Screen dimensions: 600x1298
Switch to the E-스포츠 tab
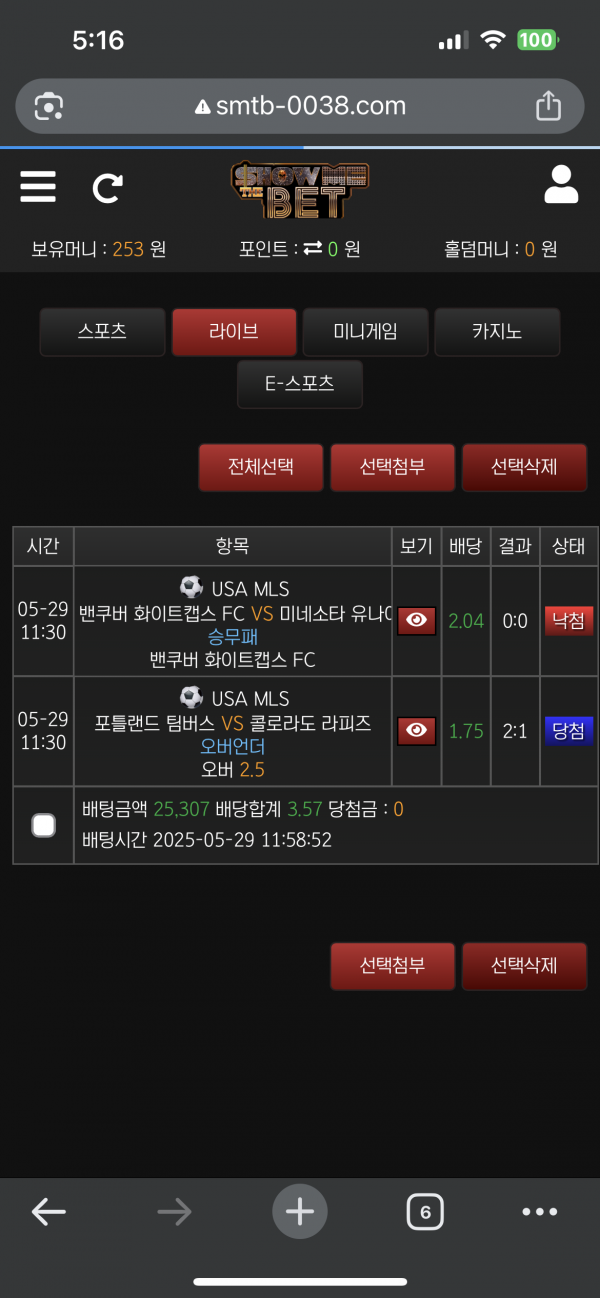tap(299, 384)
